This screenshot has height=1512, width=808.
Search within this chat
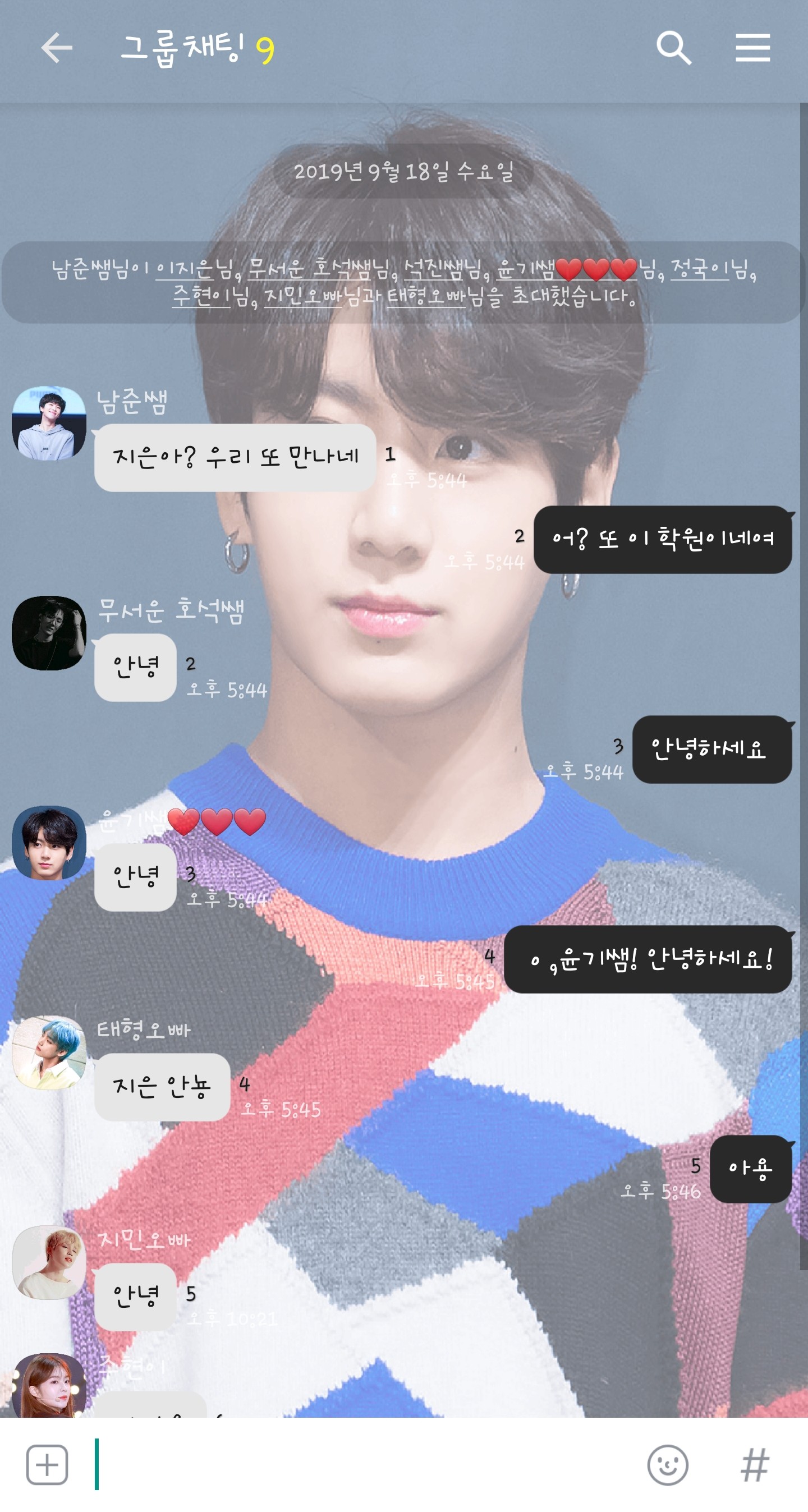tap(673, 48)
